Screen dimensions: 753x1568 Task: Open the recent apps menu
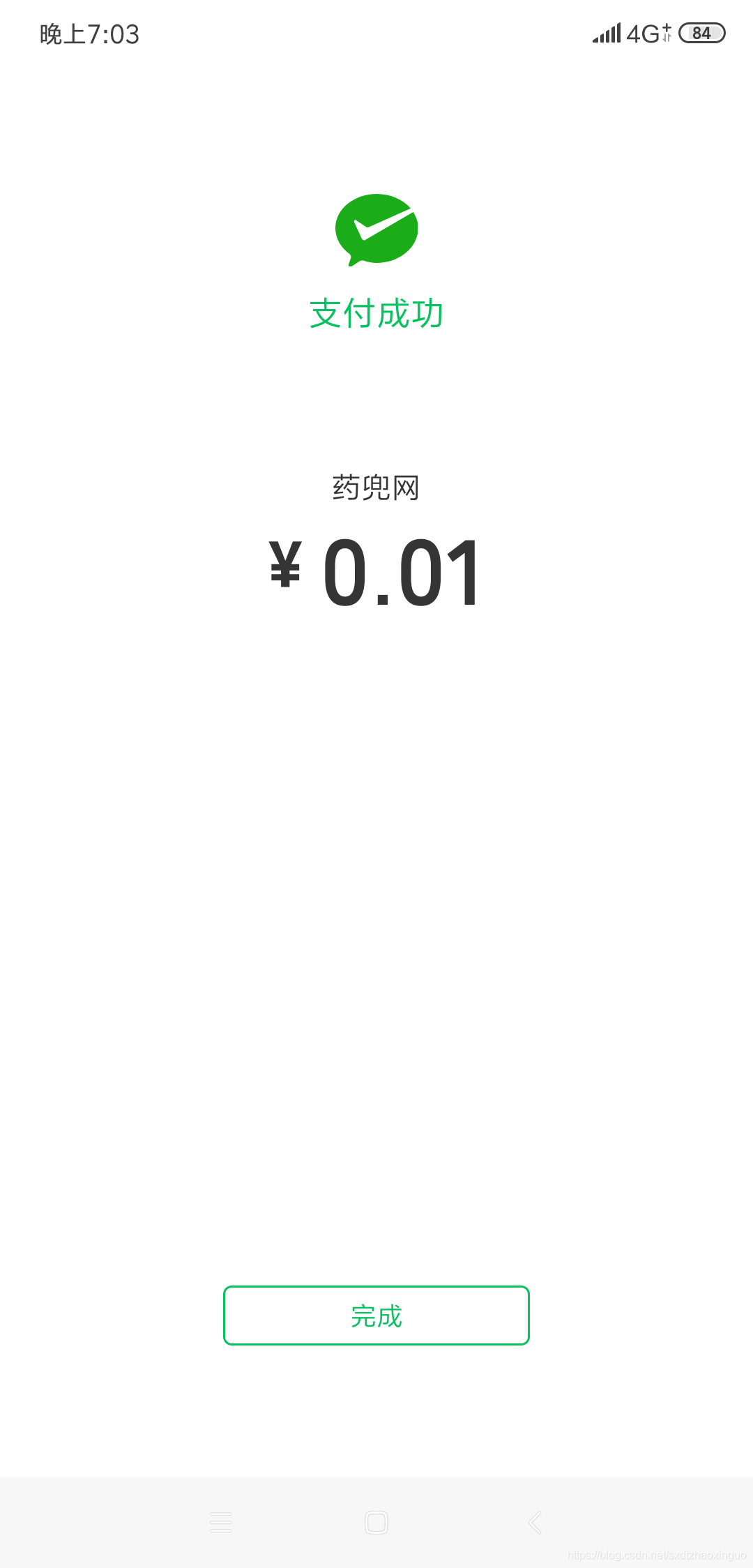coord(221,1523)
